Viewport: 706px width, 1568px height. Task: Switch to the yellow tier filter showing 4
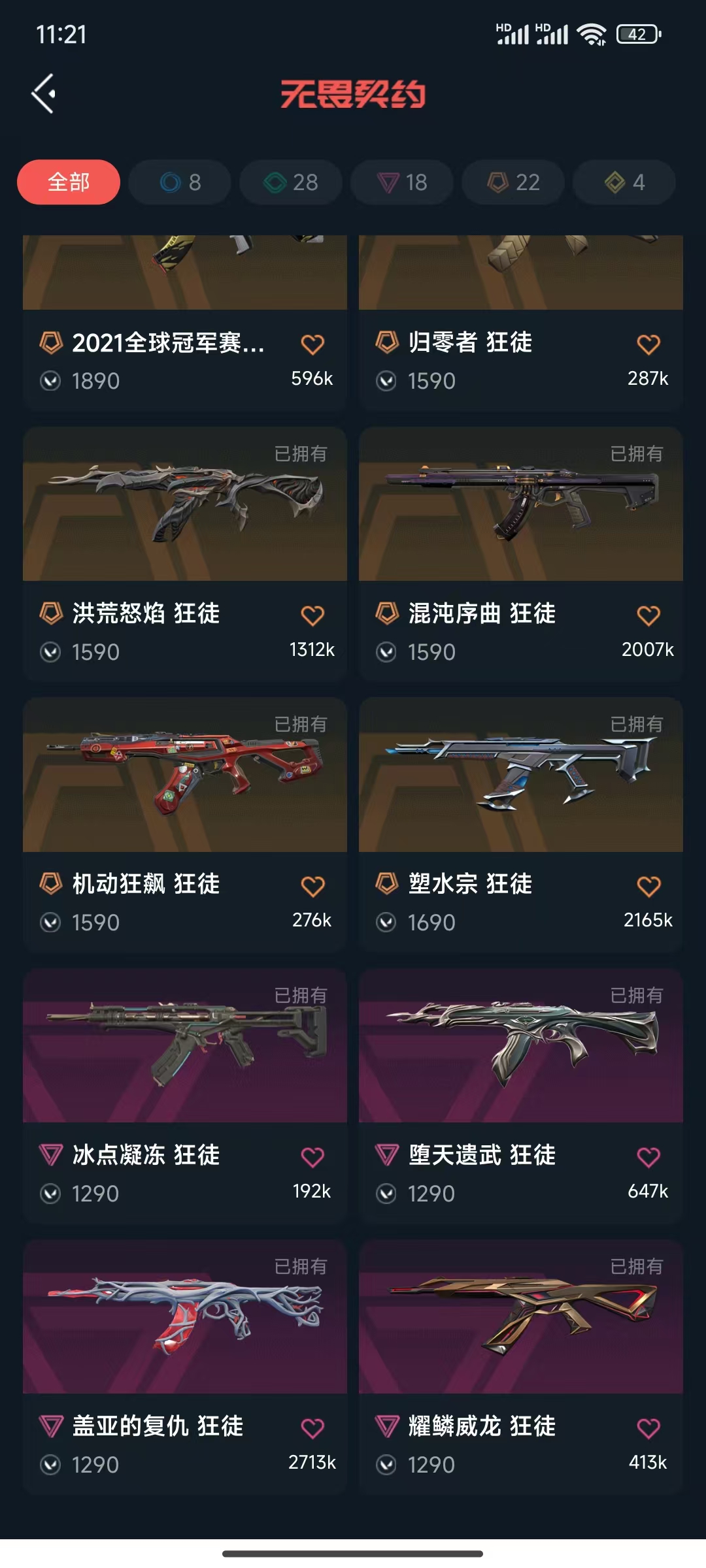click(624, 182)
